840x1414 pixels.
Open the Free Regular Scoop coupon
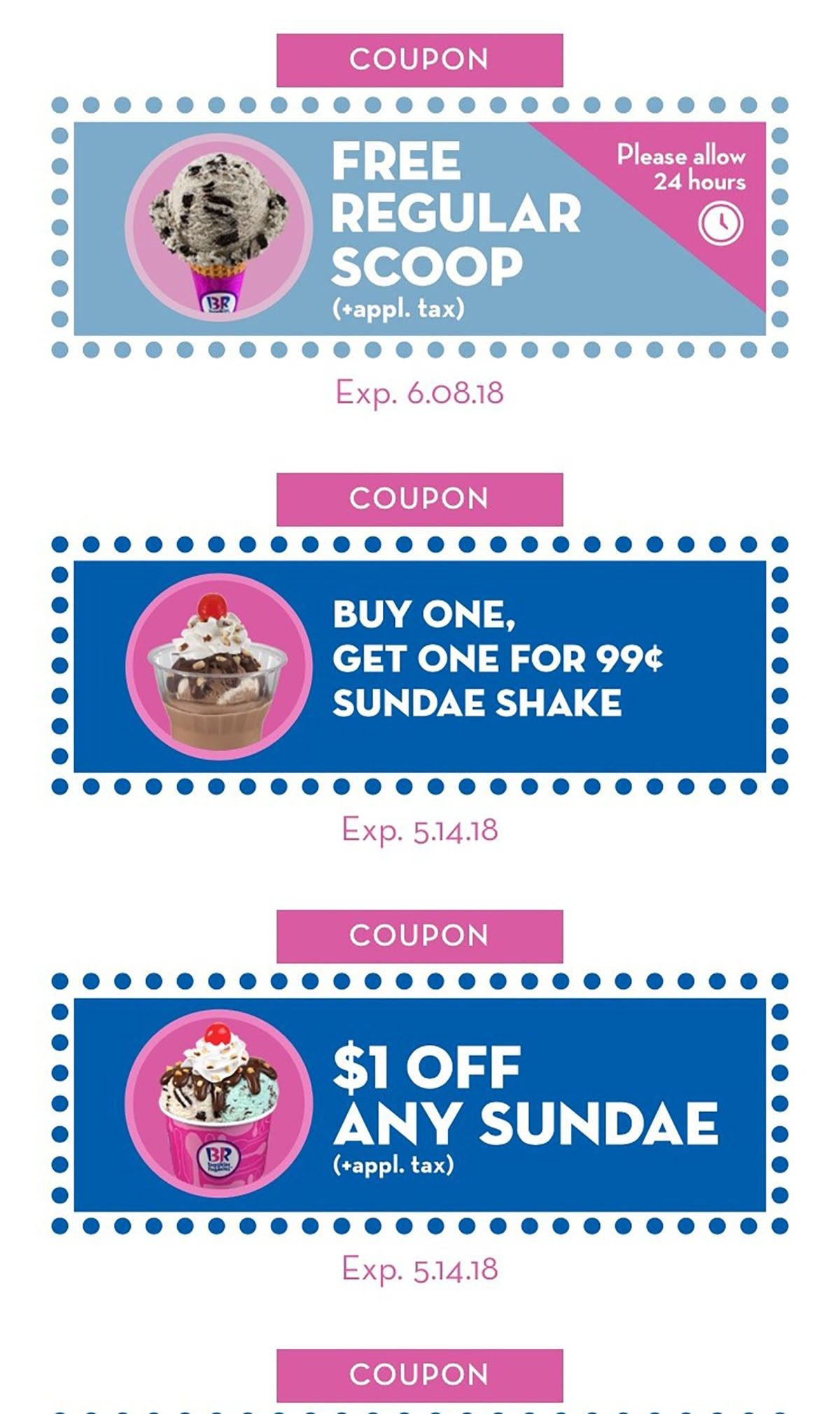click(x=420, y=228)
